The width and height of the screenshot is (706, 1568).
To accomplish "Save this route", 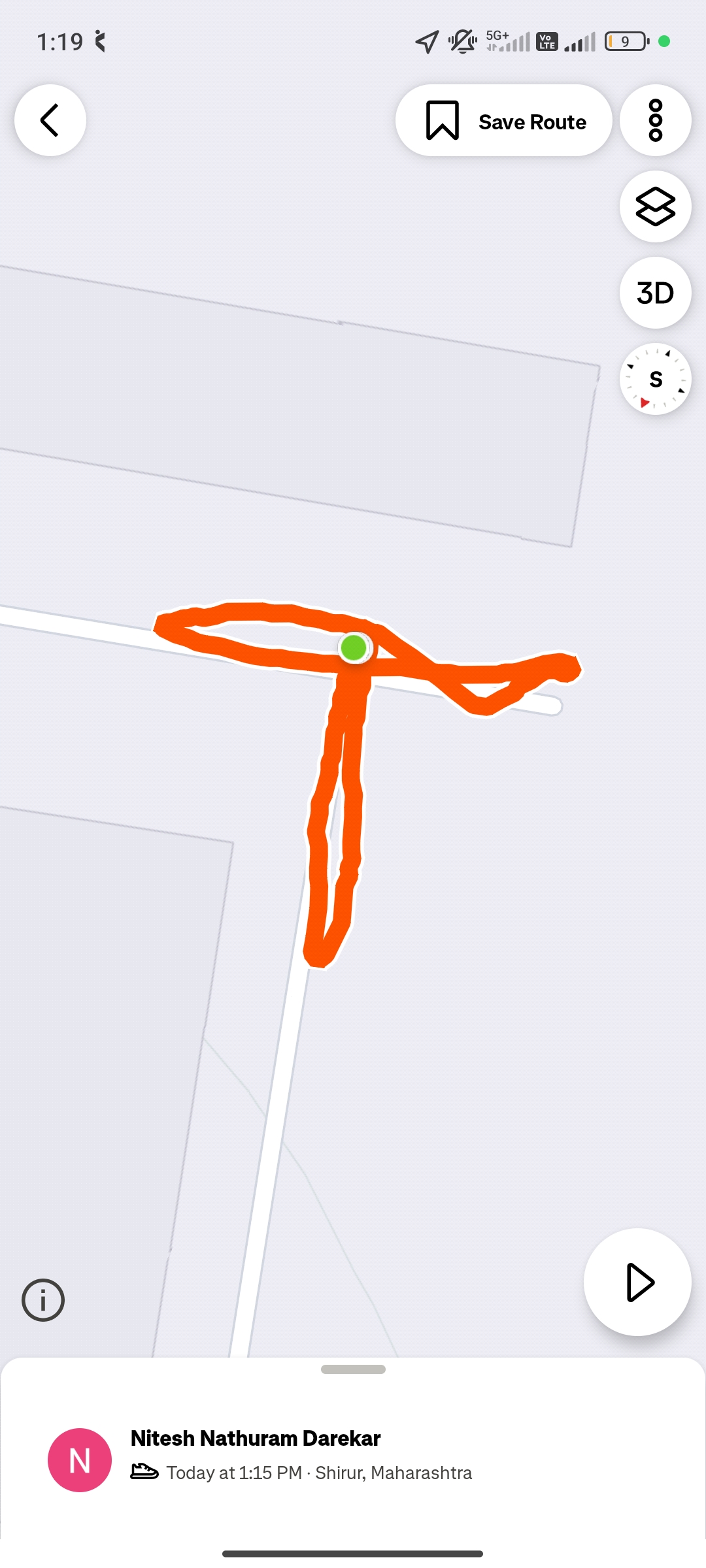I will [x=504, y=120].
